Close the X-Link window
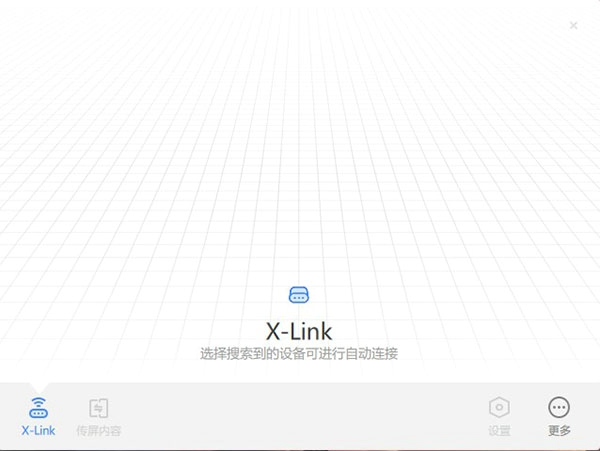 click(573, 25)
